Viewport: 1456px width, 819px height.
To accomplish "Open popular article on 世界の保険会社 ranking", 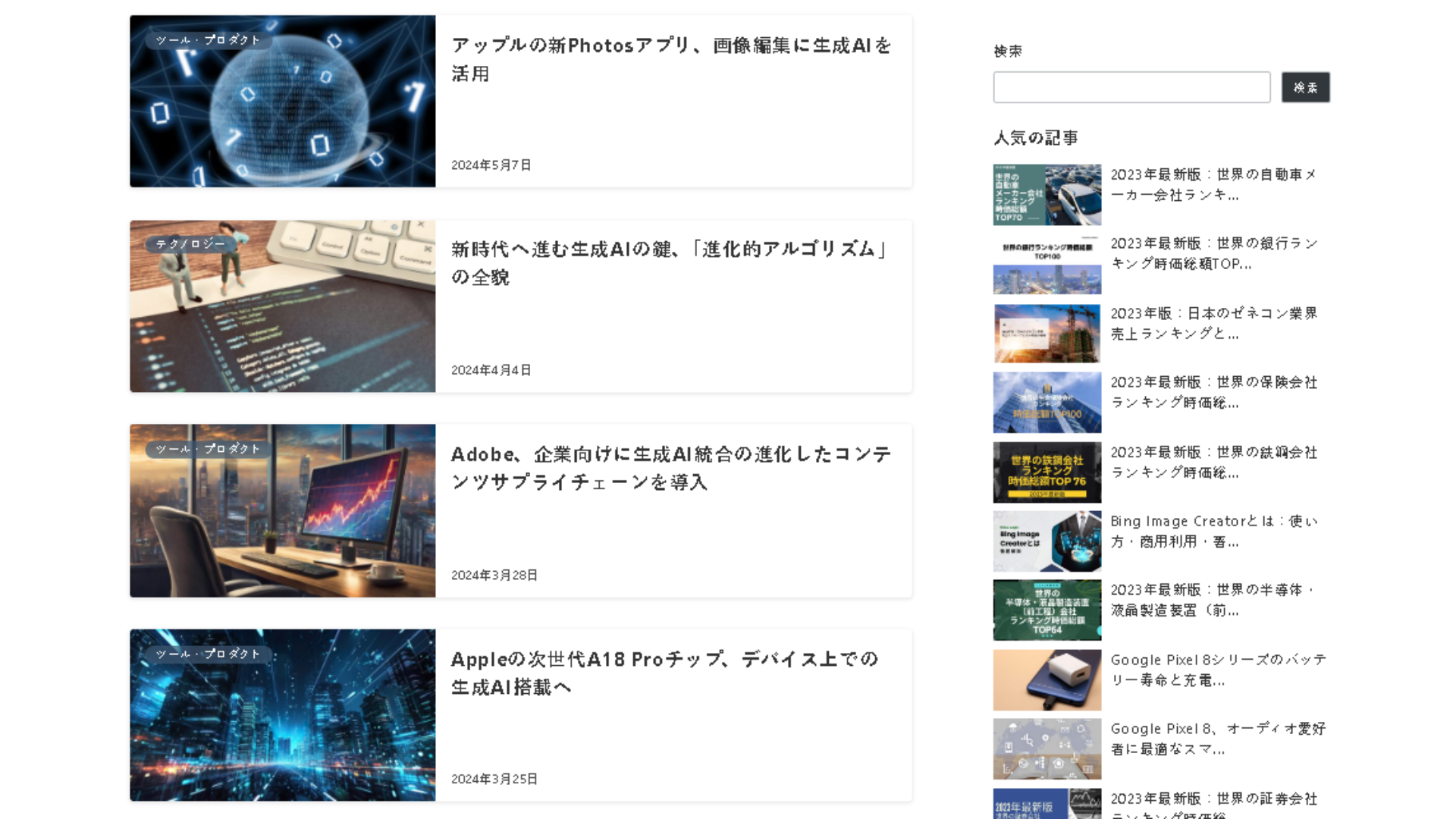I will click(1213, 392).
